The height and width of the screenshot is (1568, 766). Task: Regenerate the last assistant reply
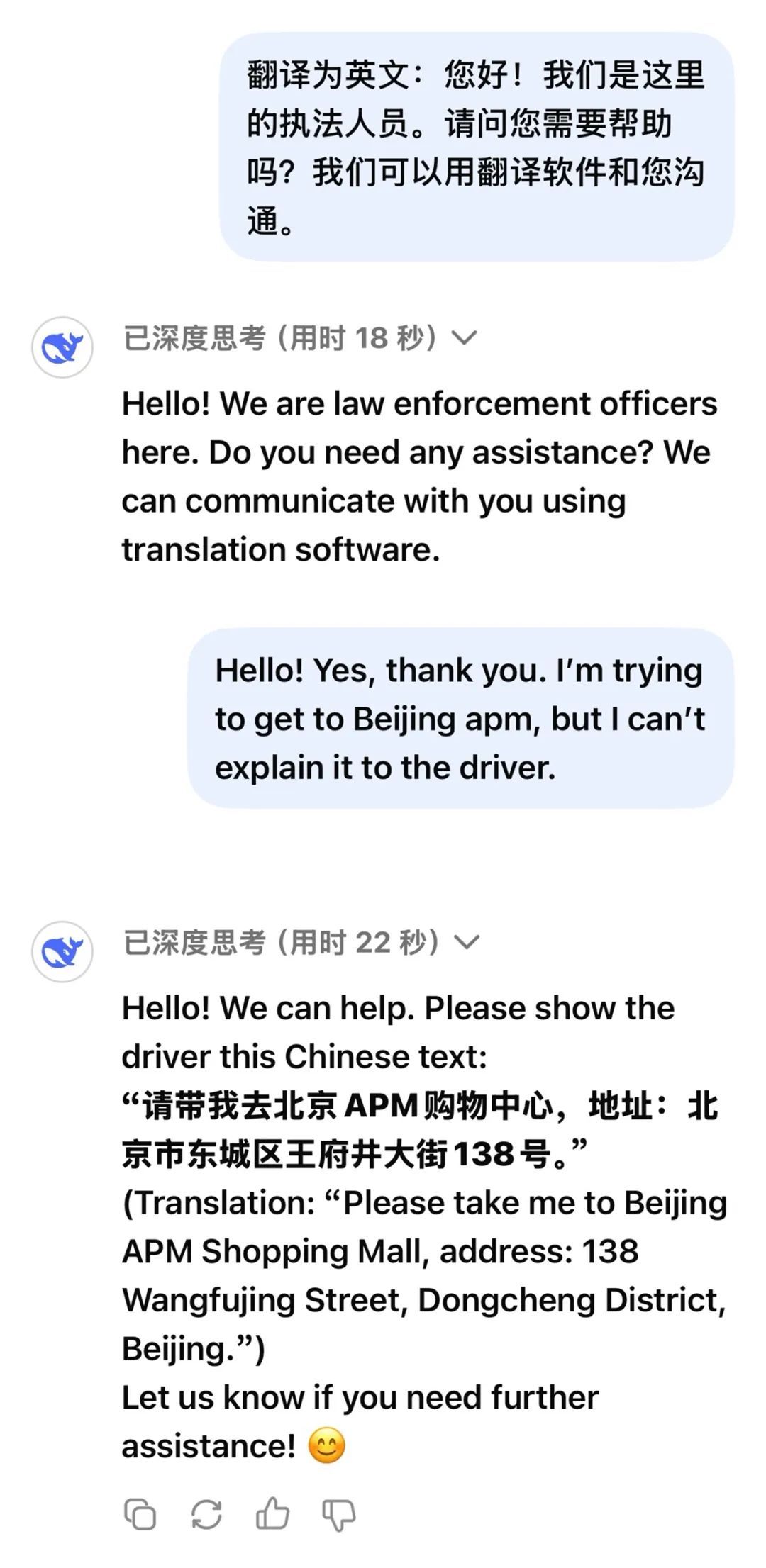[x=206, y=1514]
